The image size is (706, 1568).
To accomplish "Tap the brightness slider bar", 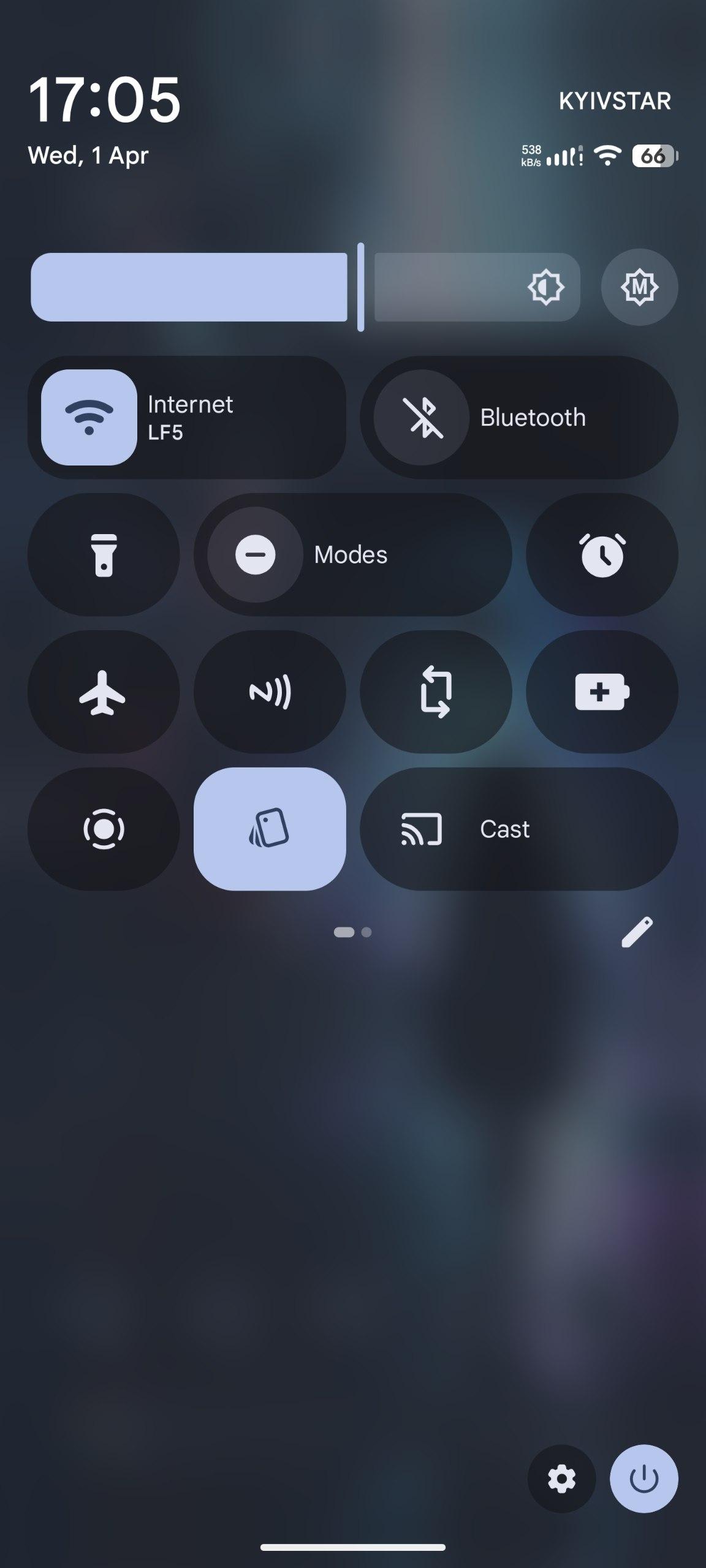I will pyautogui.click(x=305, y=287).
